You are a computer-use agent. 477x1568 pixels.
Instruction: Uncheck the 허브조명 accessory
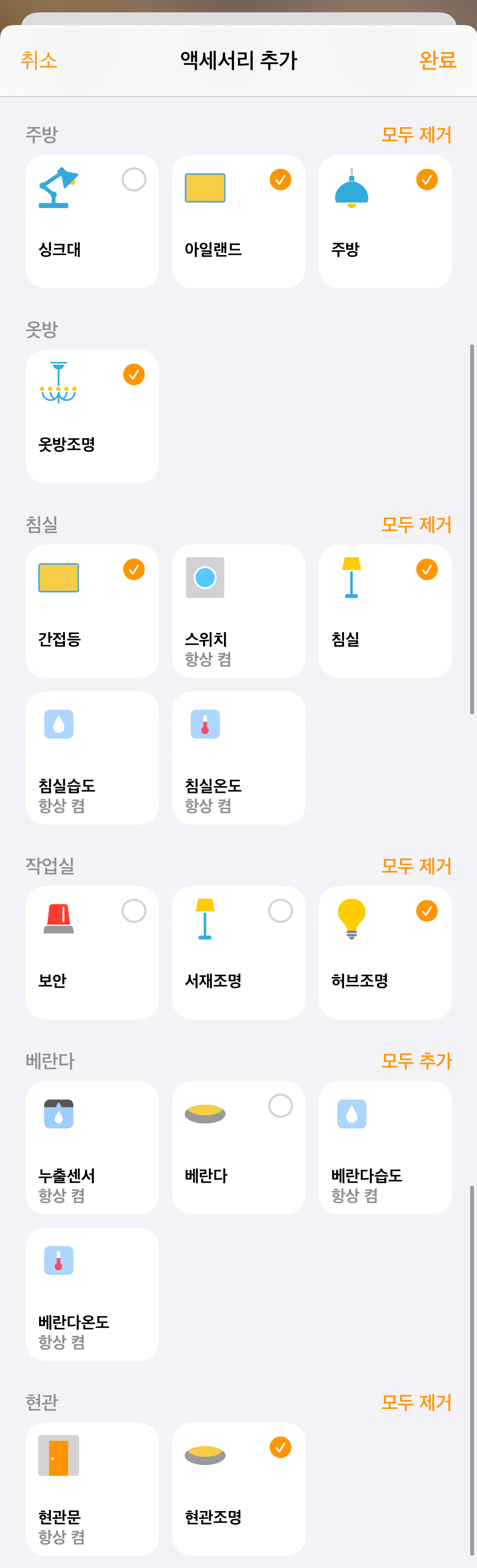[385, 952]
